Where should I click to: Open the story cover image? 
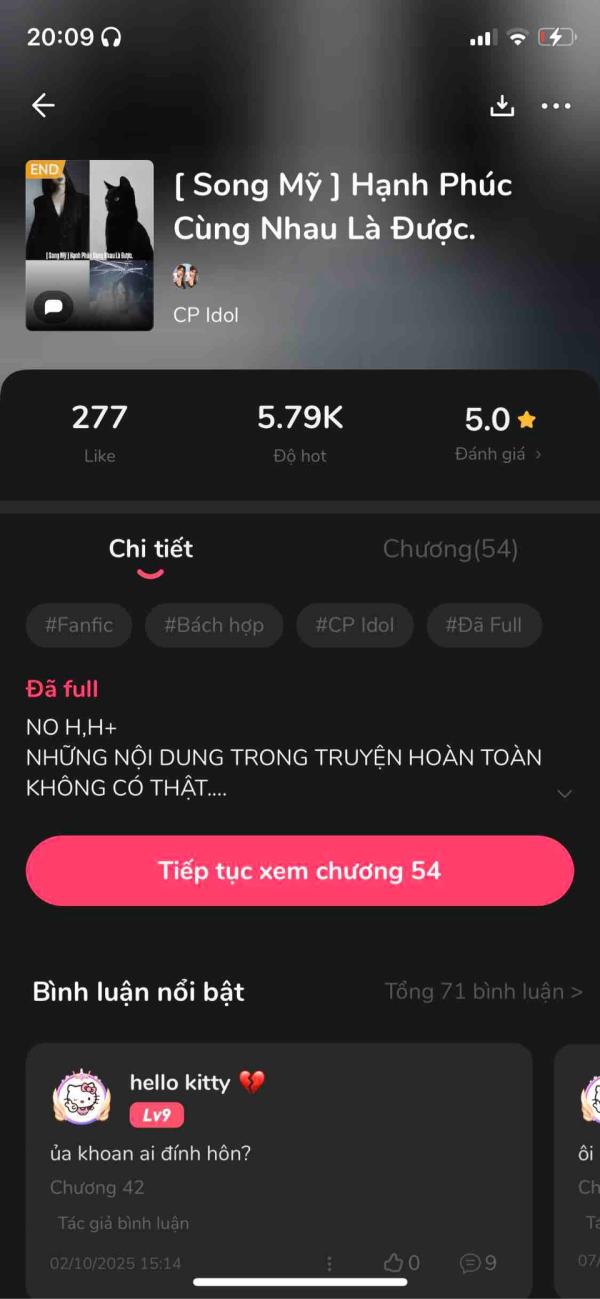[90, 245]
